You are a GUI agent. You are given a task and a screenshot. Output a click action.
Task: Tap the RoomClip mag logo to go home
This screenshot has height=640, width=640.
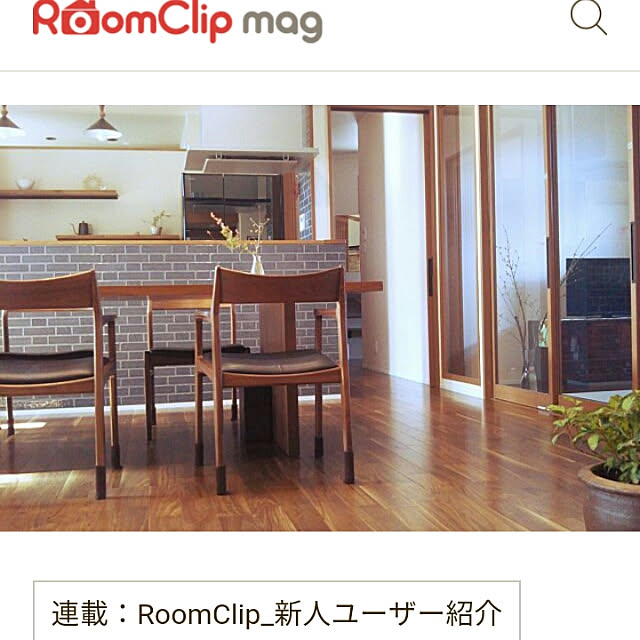coord(177,20)
